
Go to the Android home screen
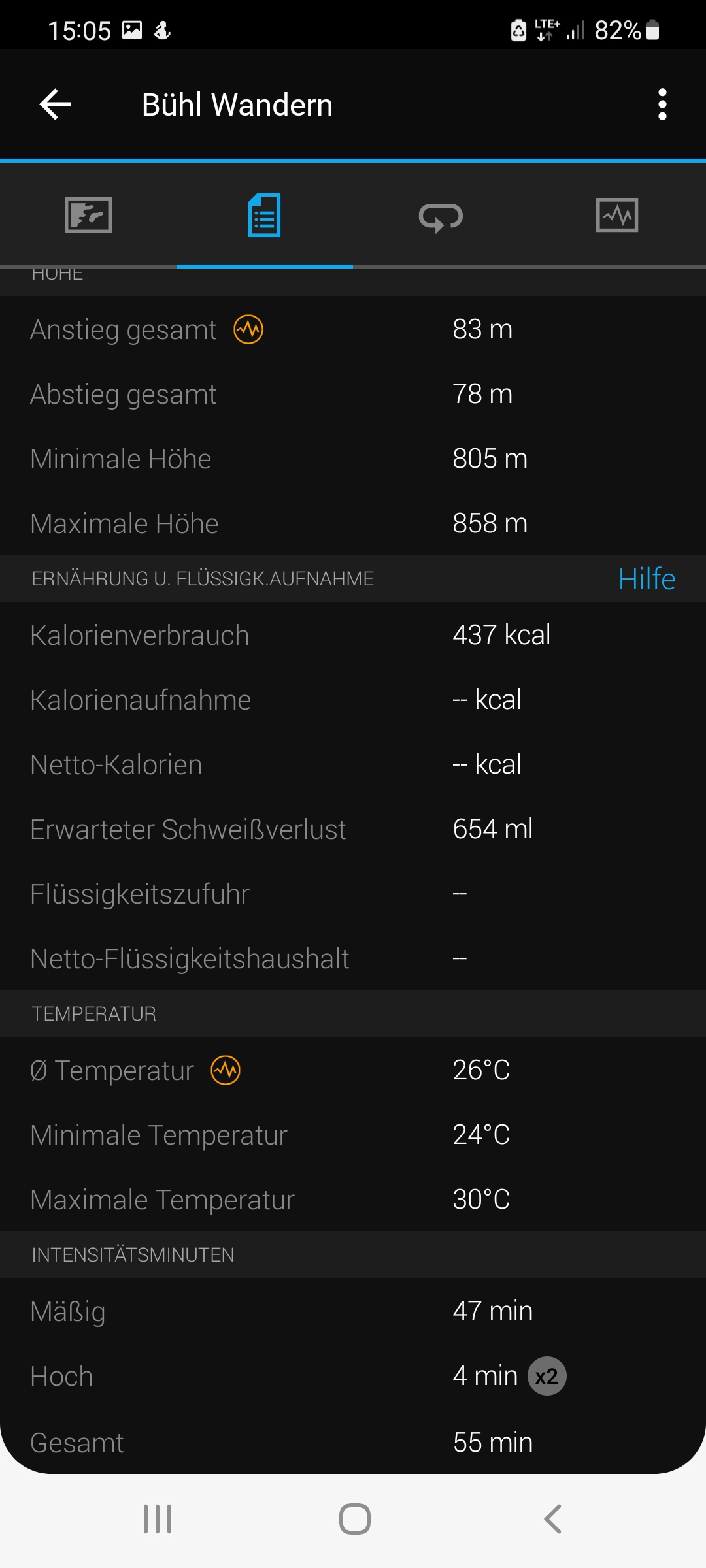coord(354,1519)
